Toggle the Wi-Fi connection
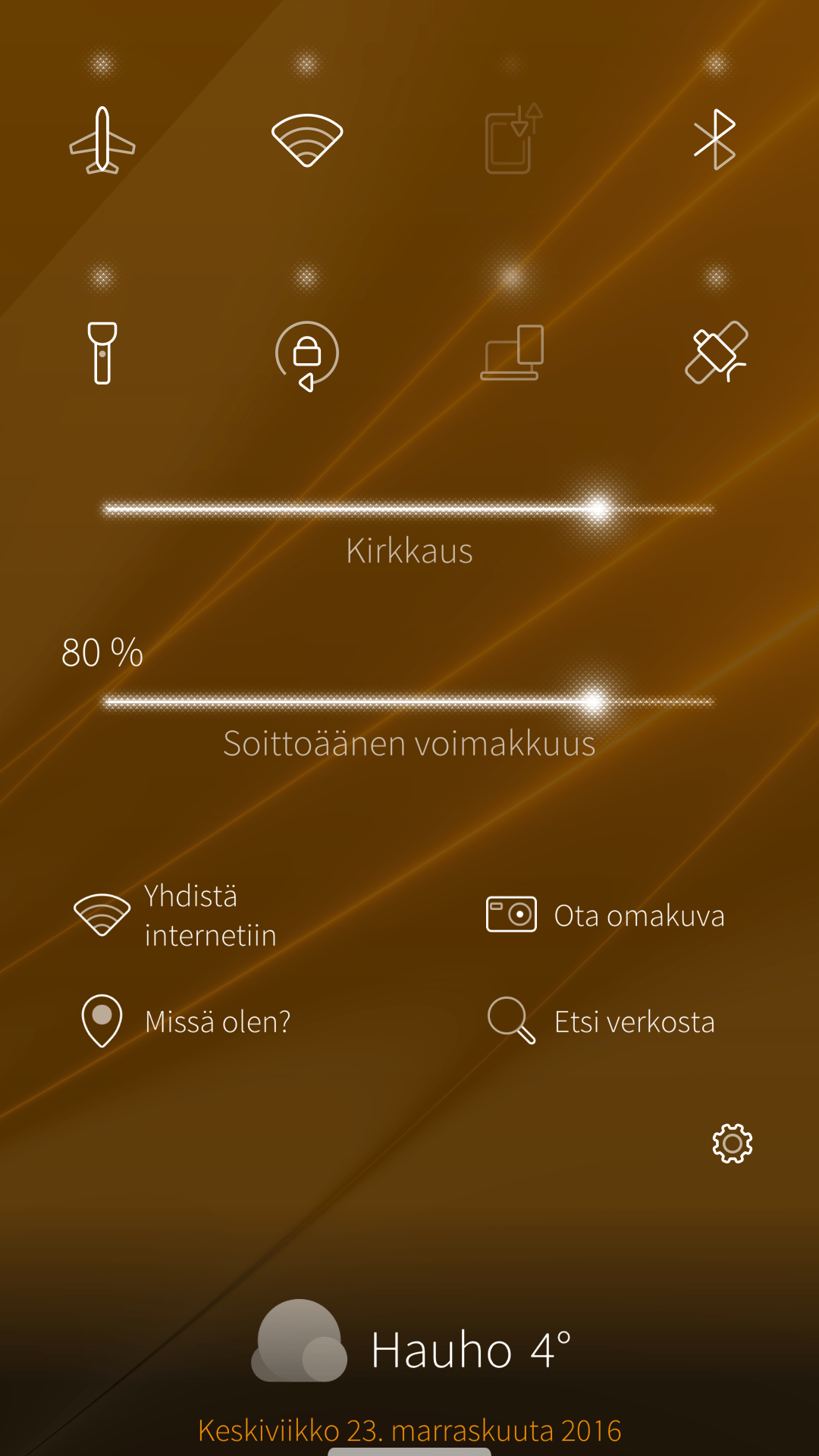The width and height of the screenshot is (819, 1456). pyautogui.click(x=307, y=140)
